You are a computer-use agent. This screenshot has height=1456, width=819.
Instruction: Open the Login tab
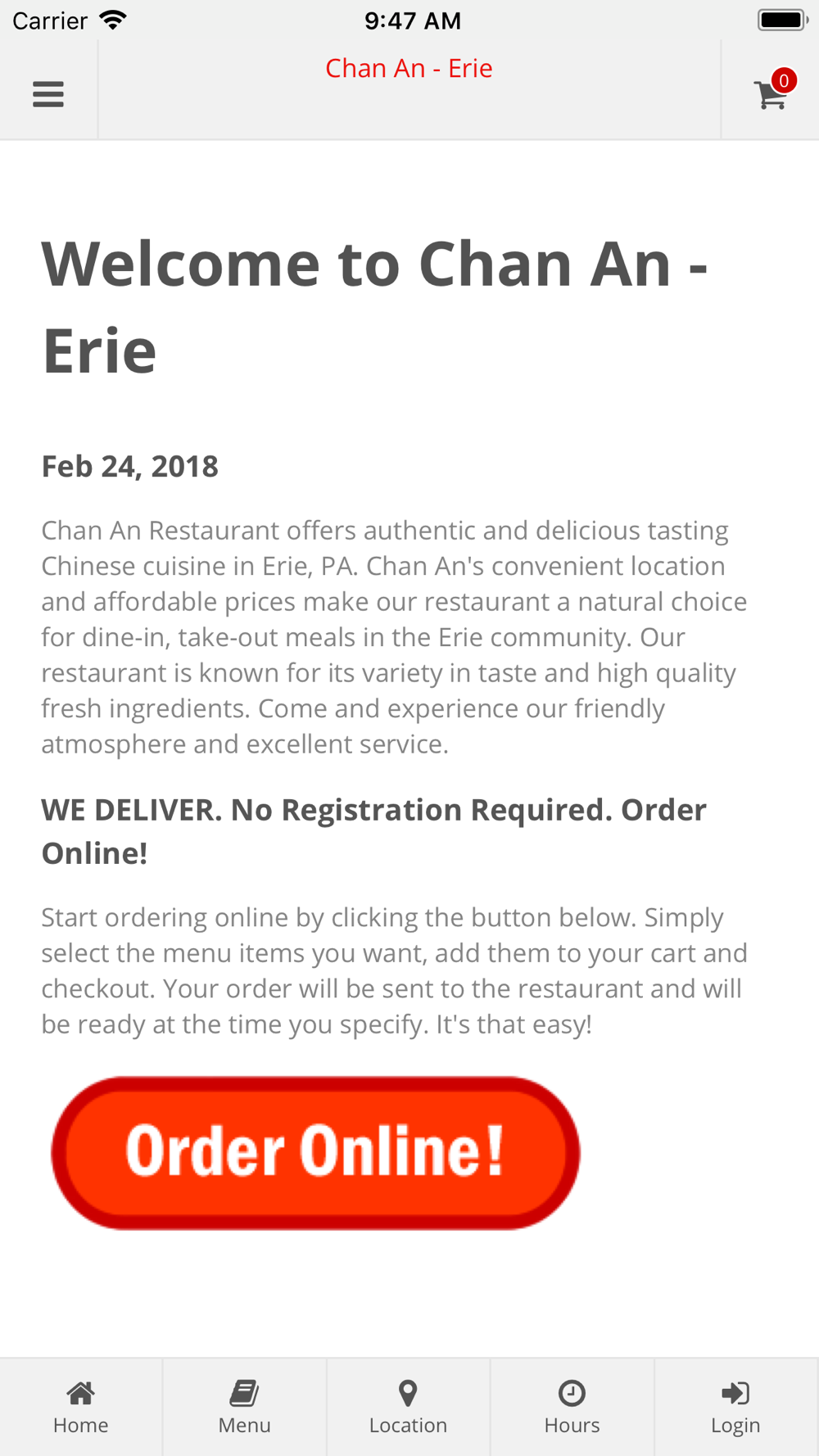coord(735,1407)
